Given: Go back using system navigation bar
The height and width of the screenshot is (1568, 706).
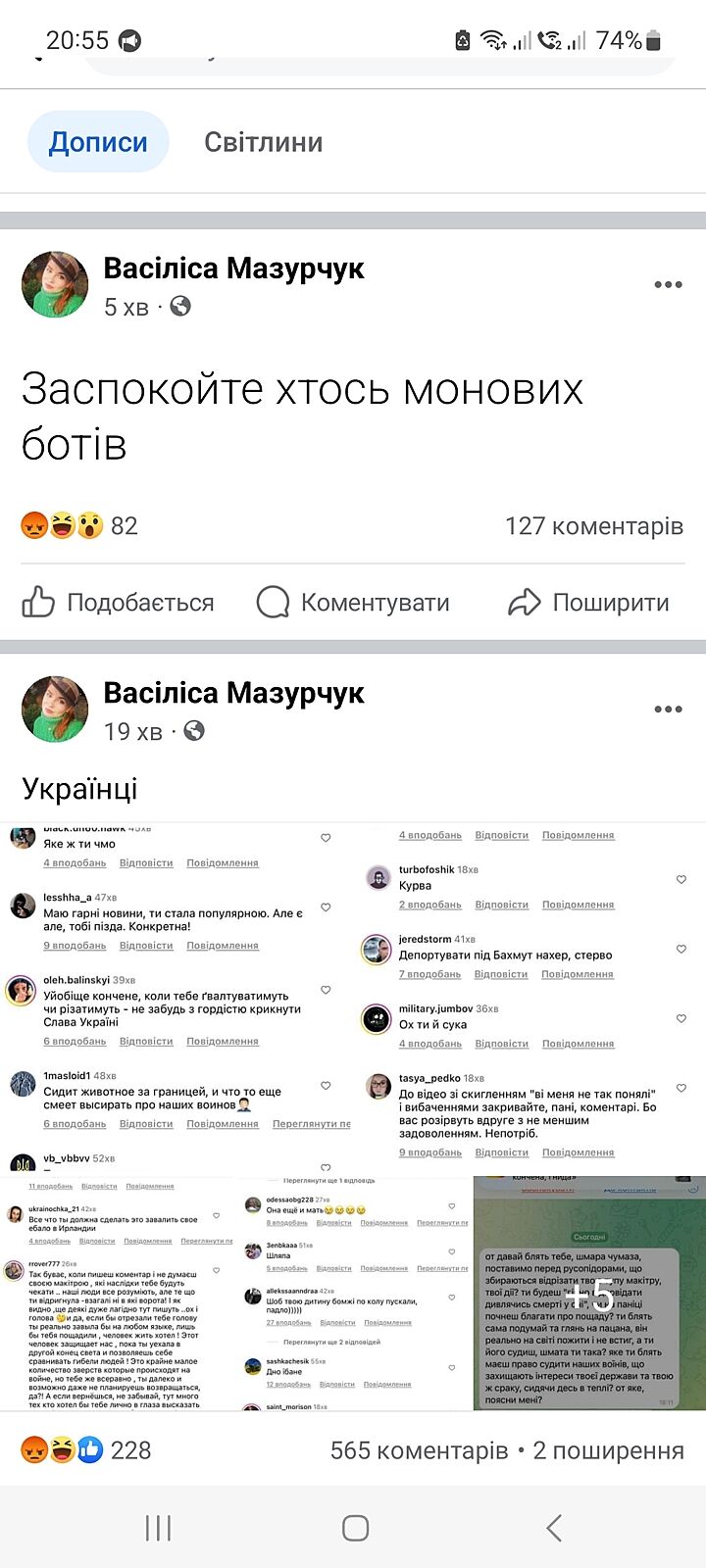Looking at the screenshot, I should point(554,1527).
